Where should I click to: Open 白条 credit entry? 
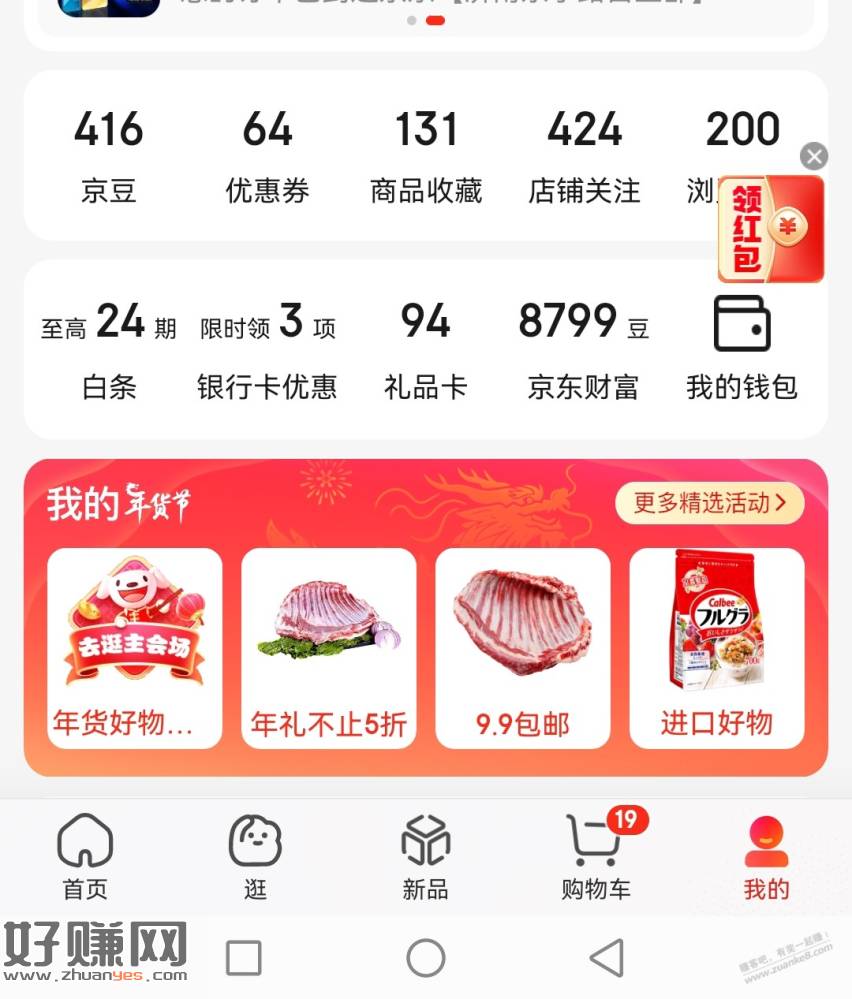point(108,350)
